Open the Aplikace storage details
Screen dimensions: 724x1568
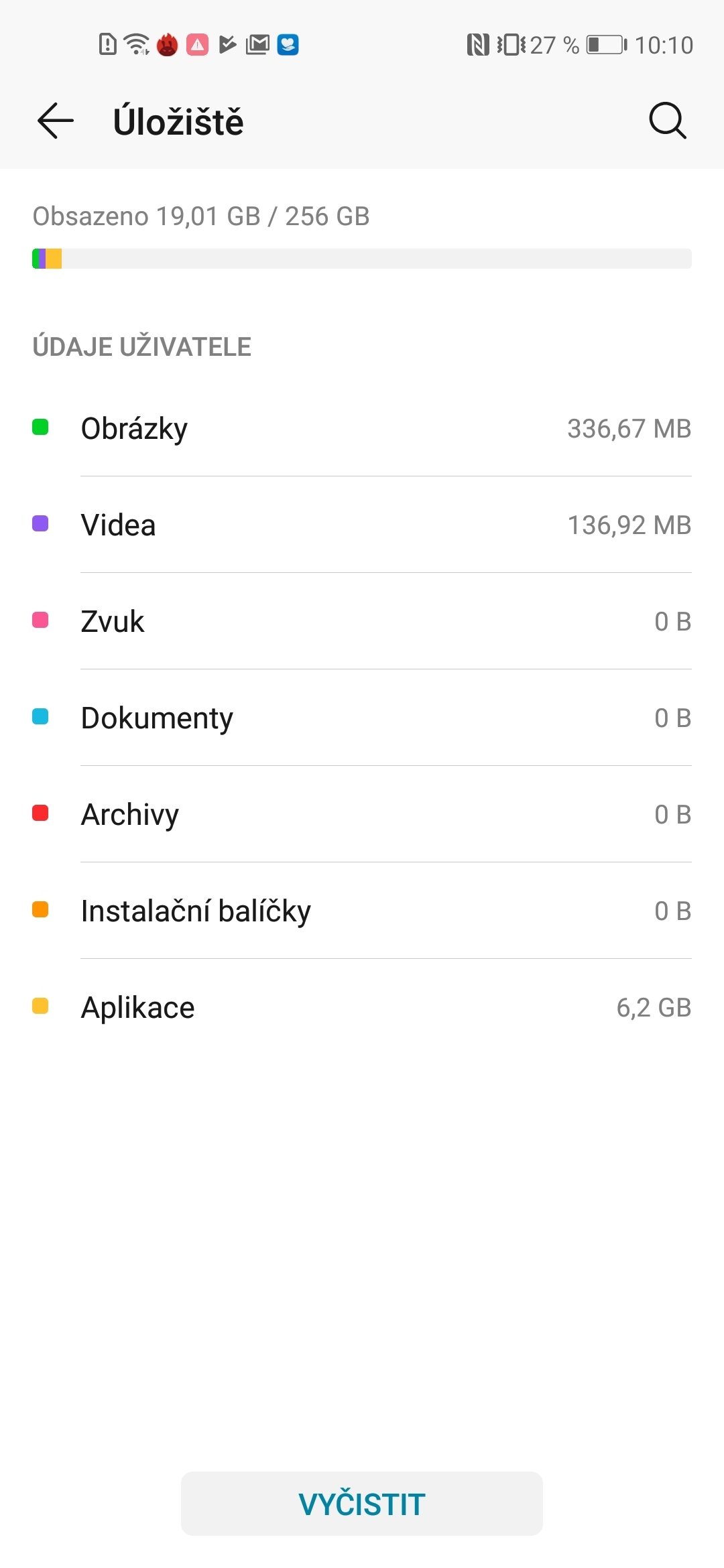362,1006
